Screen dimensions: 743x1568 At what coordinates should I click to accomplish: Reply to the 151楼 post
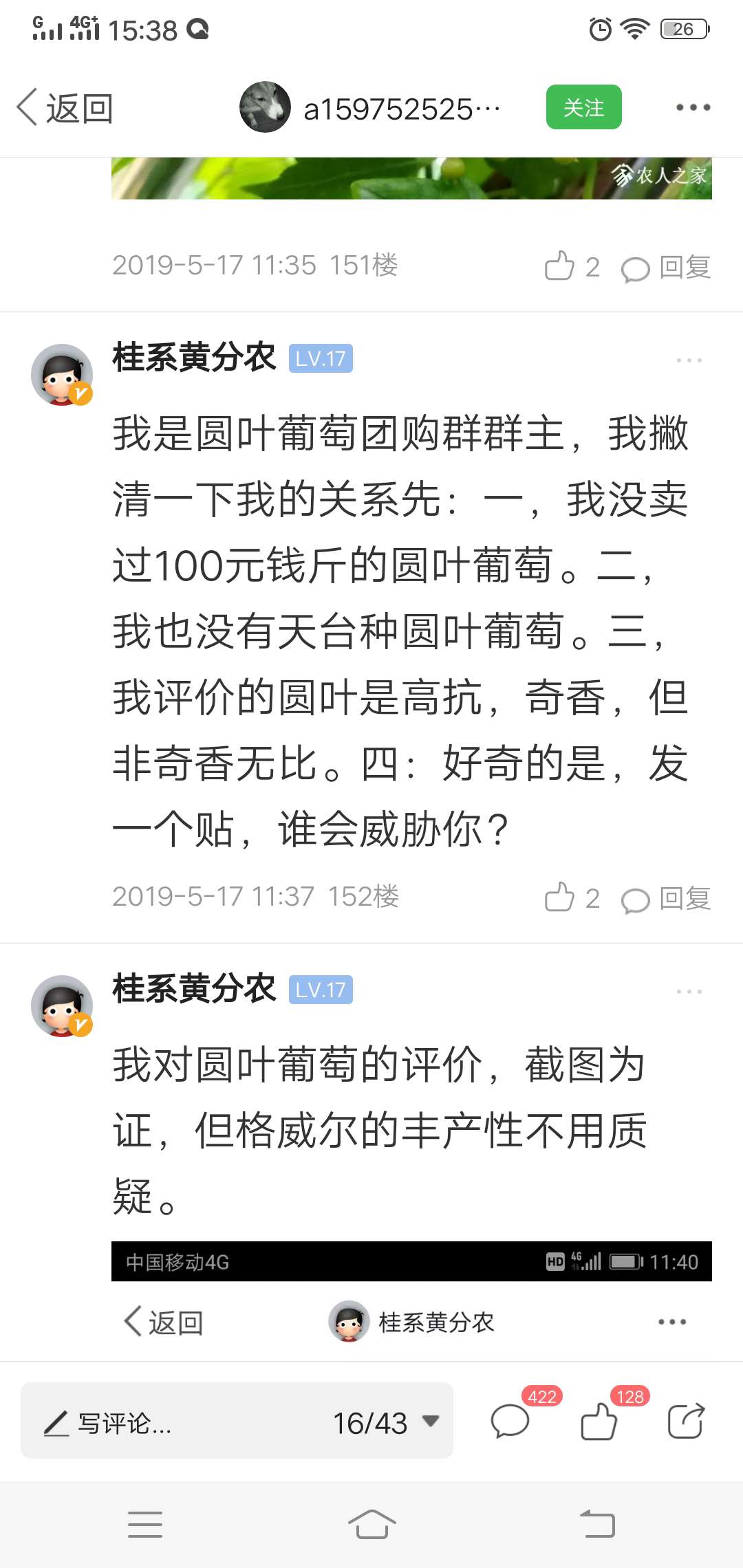pos(666,267)
